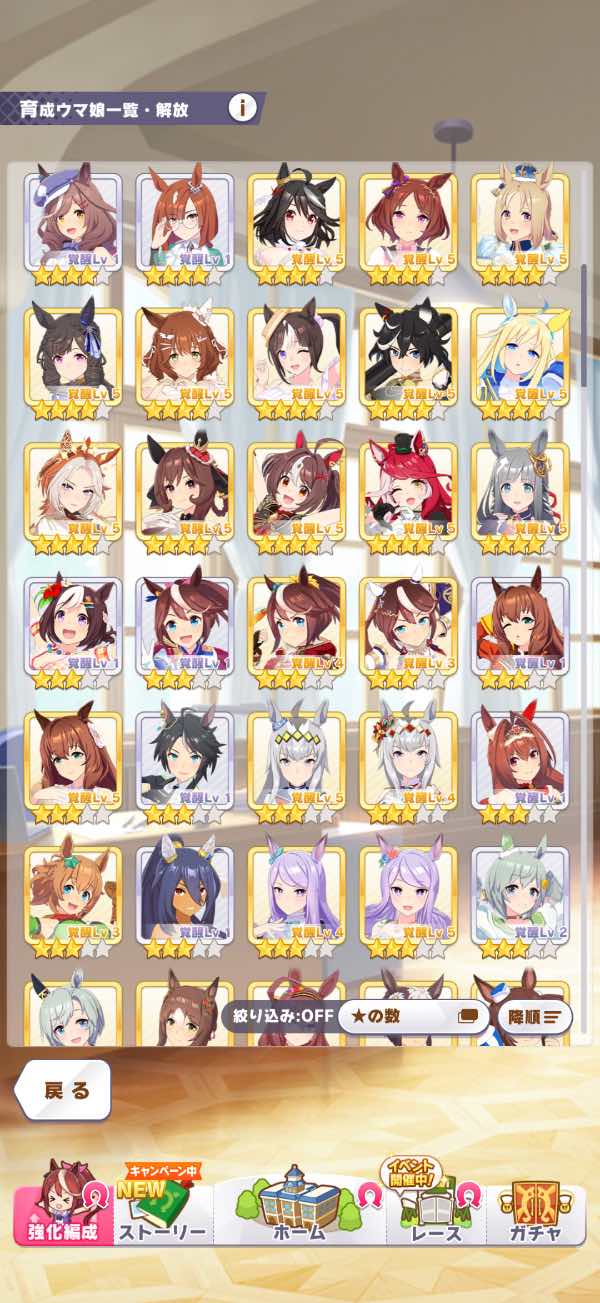Select the character with the purple beret
The image size is (600, 1303).
pos(73,228)
